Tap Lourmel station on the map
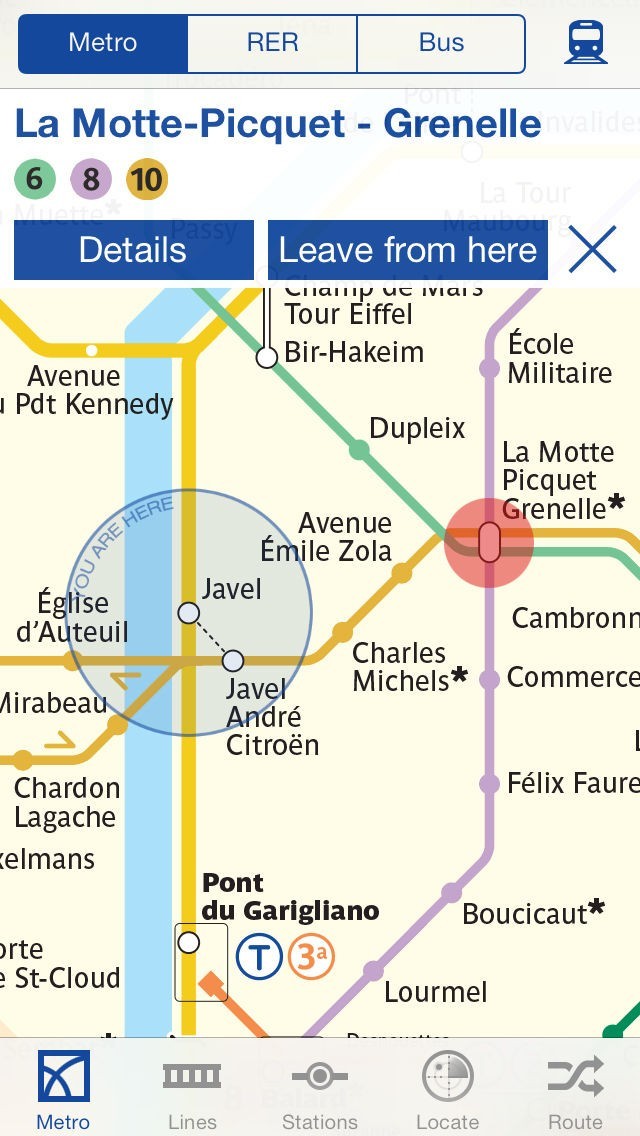 [373, 971]
